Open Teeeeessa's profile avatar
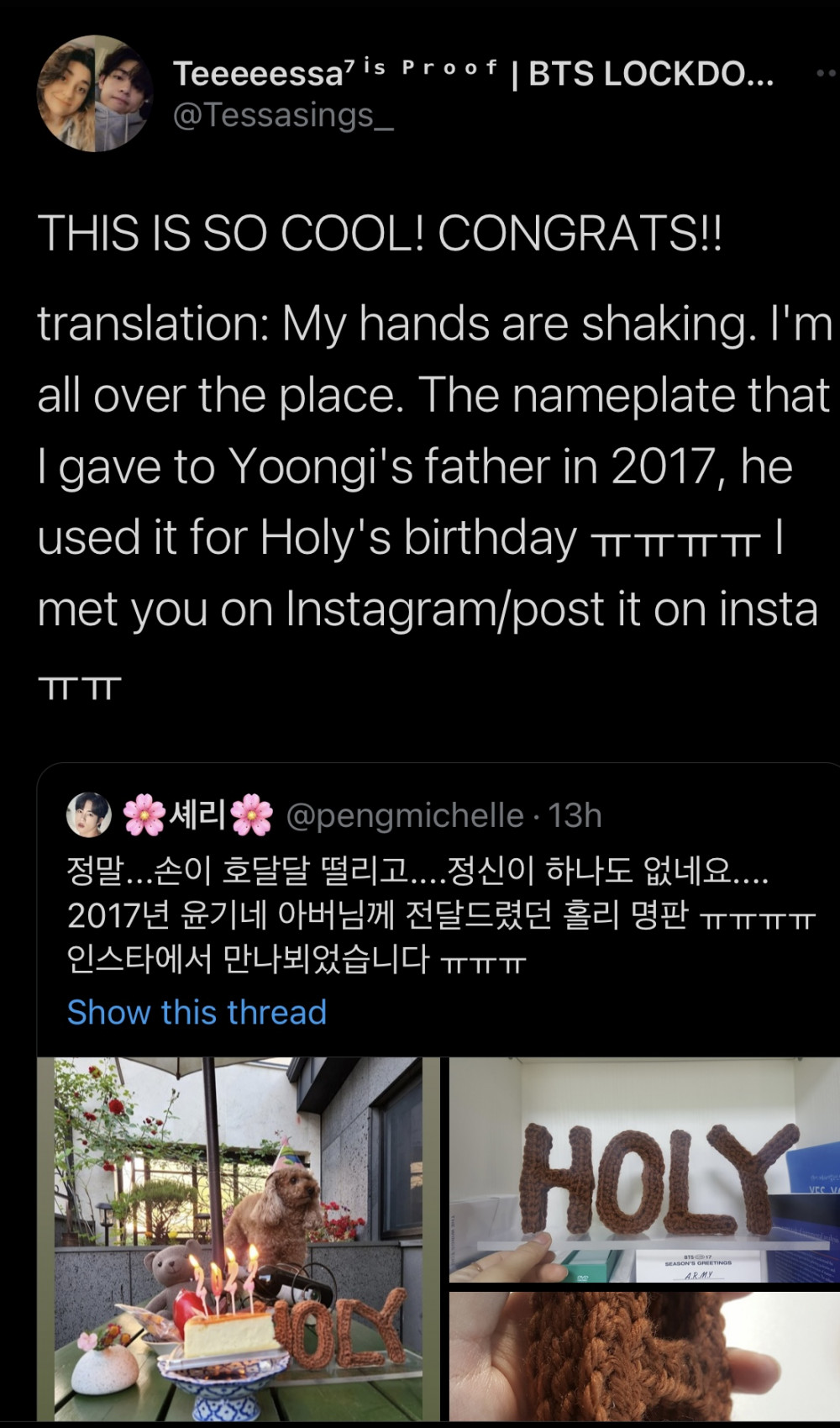The height and width of the screenshot is (1428, 840). pyautogui.click(x=94, y=94)
